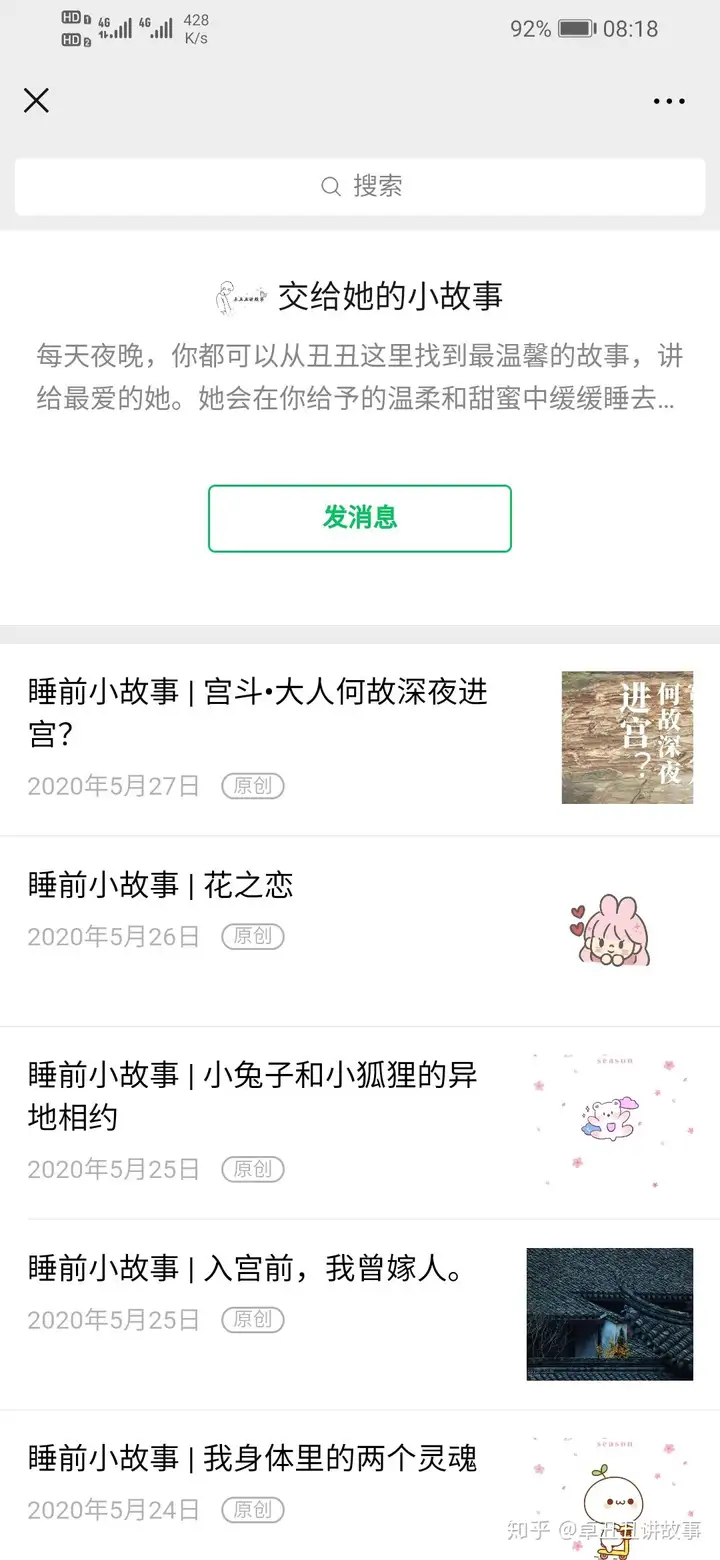
Task: Open the 交给她的小故事 account avatar
Action: 240,294
